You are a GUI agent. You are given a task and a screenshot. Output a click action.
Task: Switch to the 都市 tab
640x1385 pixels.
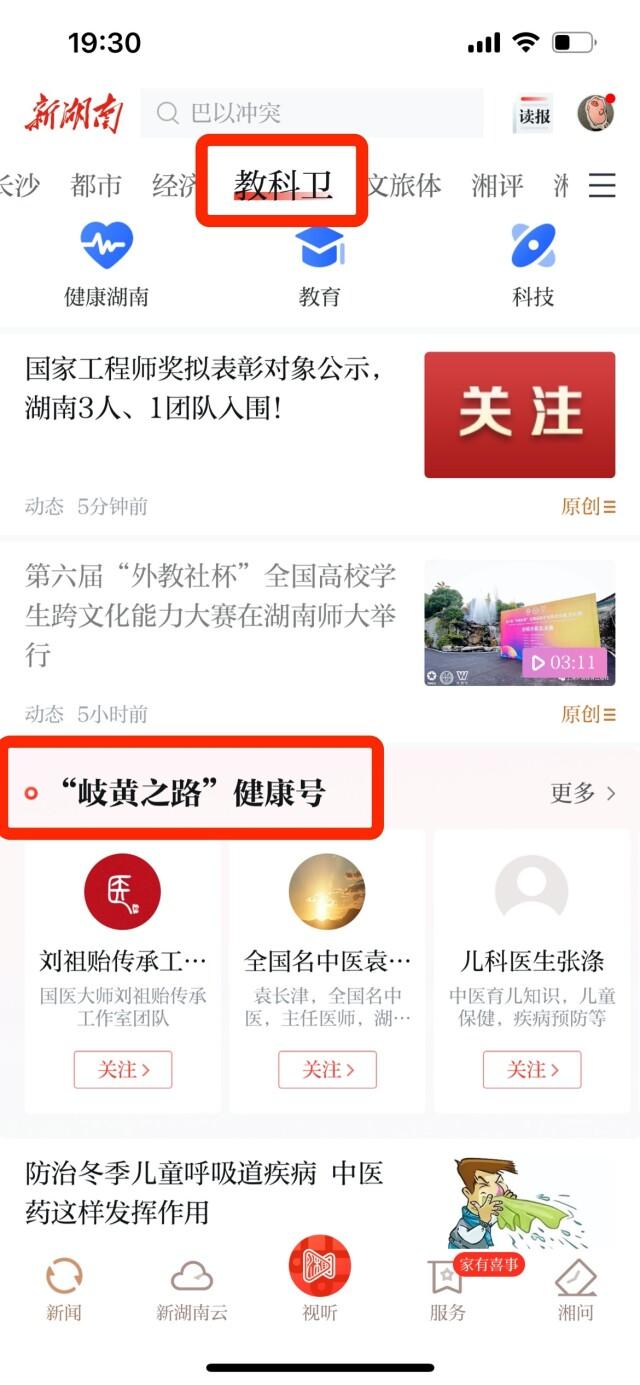coord(96,185)
